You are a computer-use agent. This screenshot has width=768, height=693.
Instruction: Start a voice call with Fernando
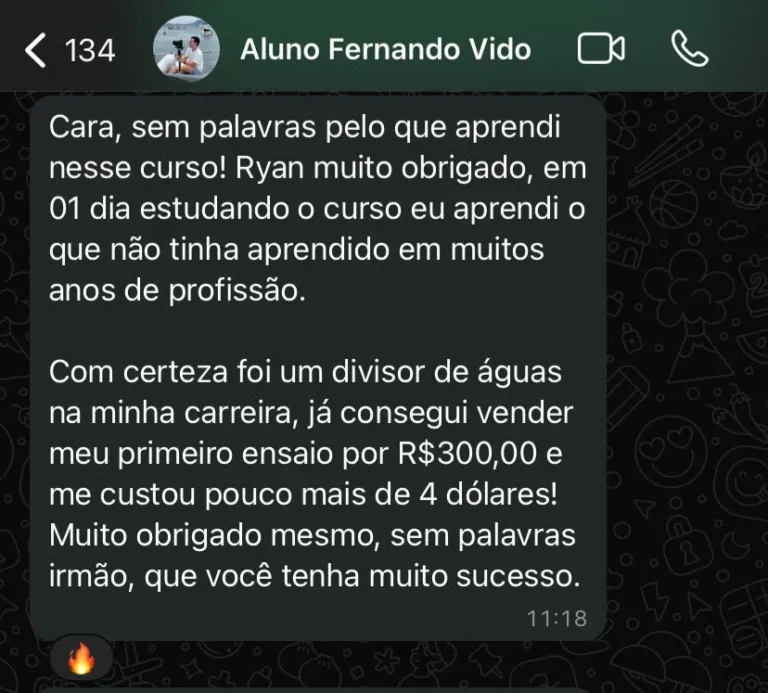coord(689,49)
